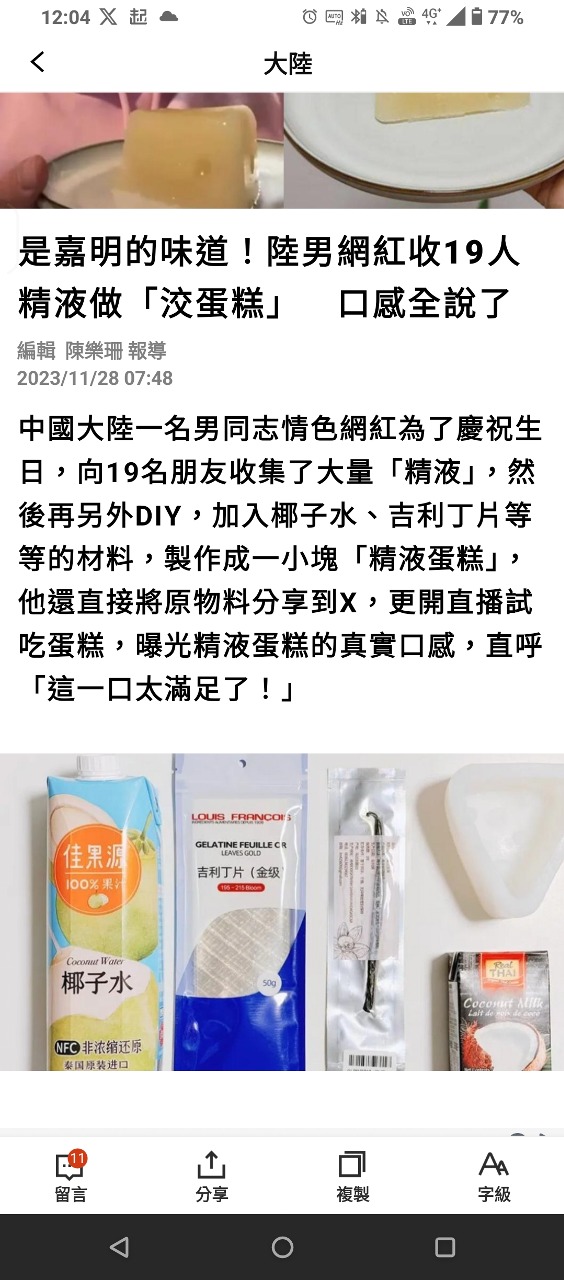The height and width of the screenshot is (1280, 564).
Task: Go back using the top-left arrow
Action: click(38, 63)
